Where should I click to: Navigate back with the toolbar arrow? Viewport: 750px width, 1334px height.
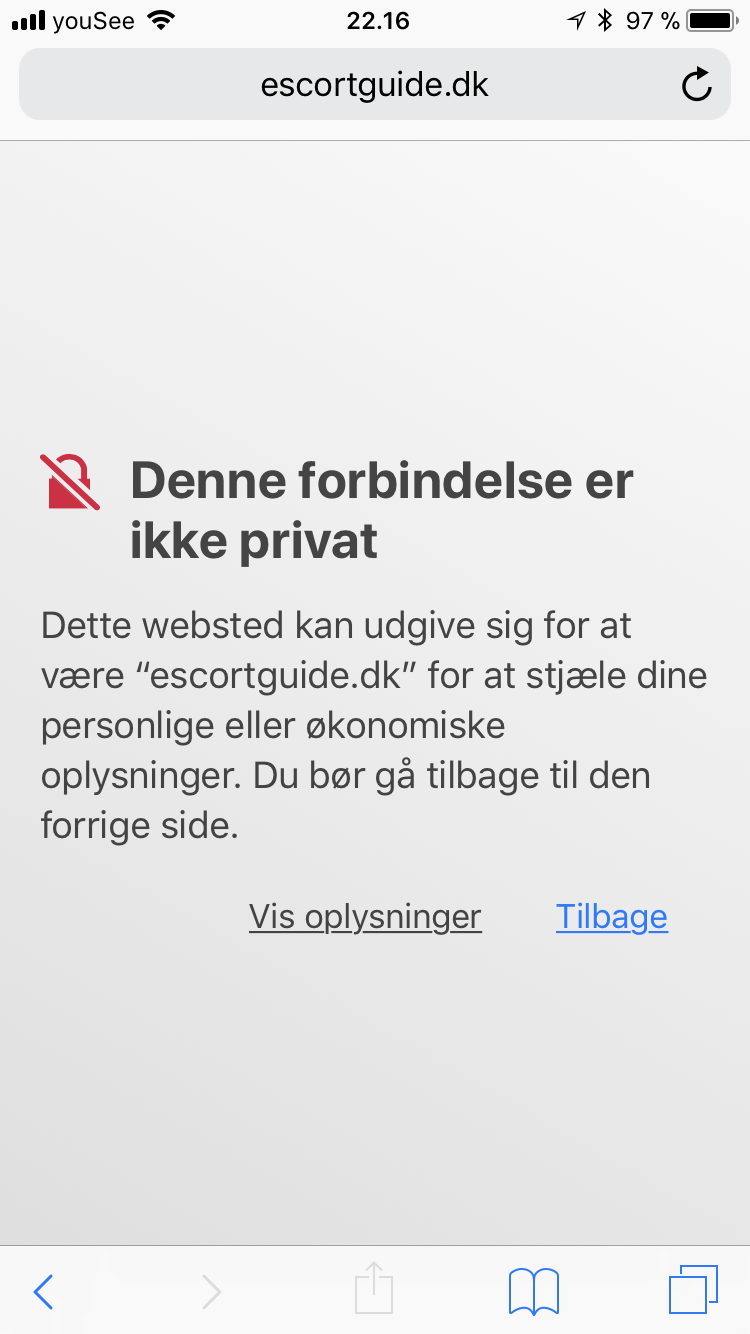pos(43,1292)
